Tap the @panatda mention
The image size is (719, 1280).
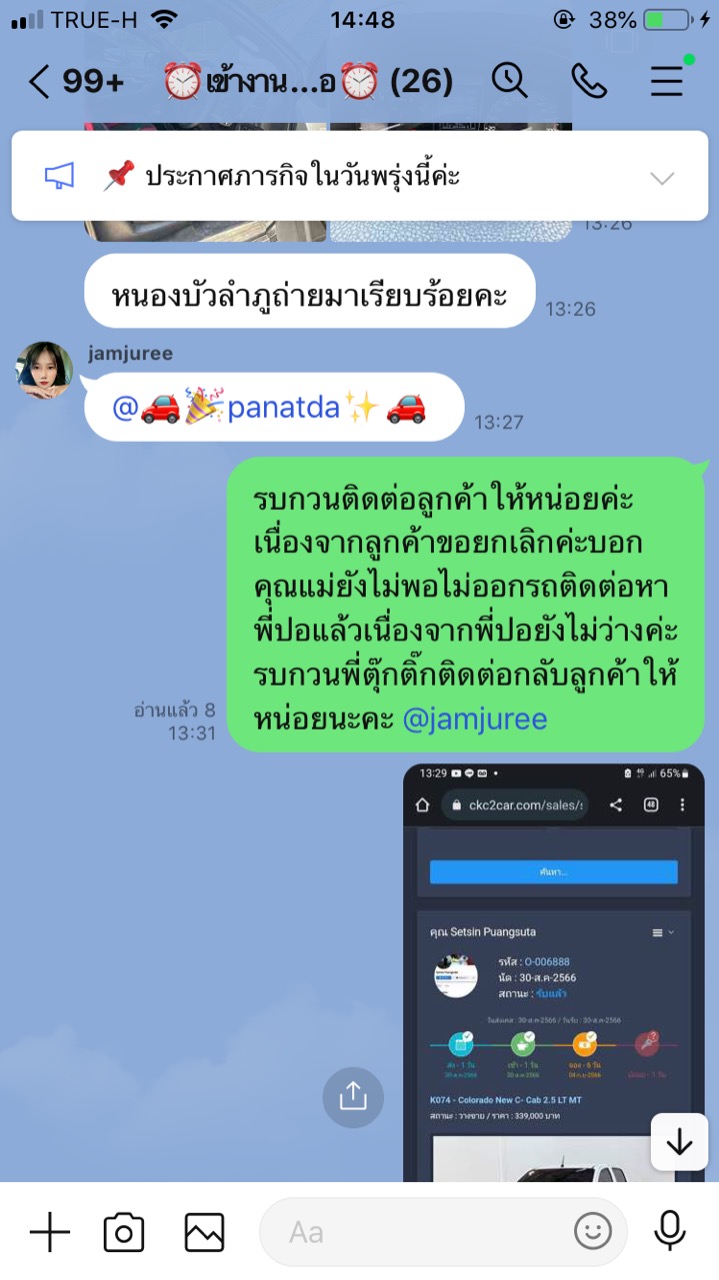pyautogui.click(x=270, y=408)
